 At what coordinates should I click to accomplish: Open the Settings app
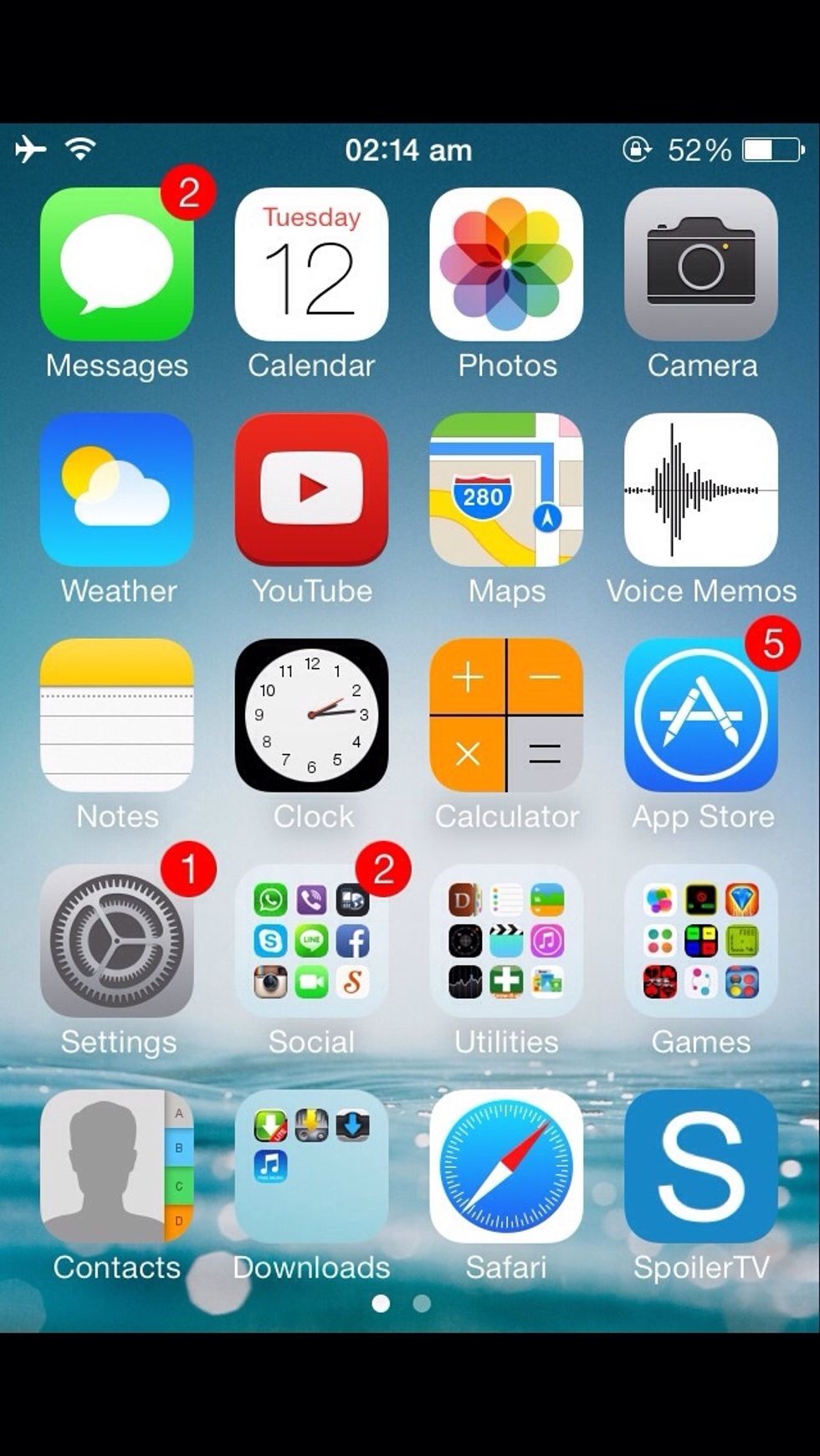[117, 941]
